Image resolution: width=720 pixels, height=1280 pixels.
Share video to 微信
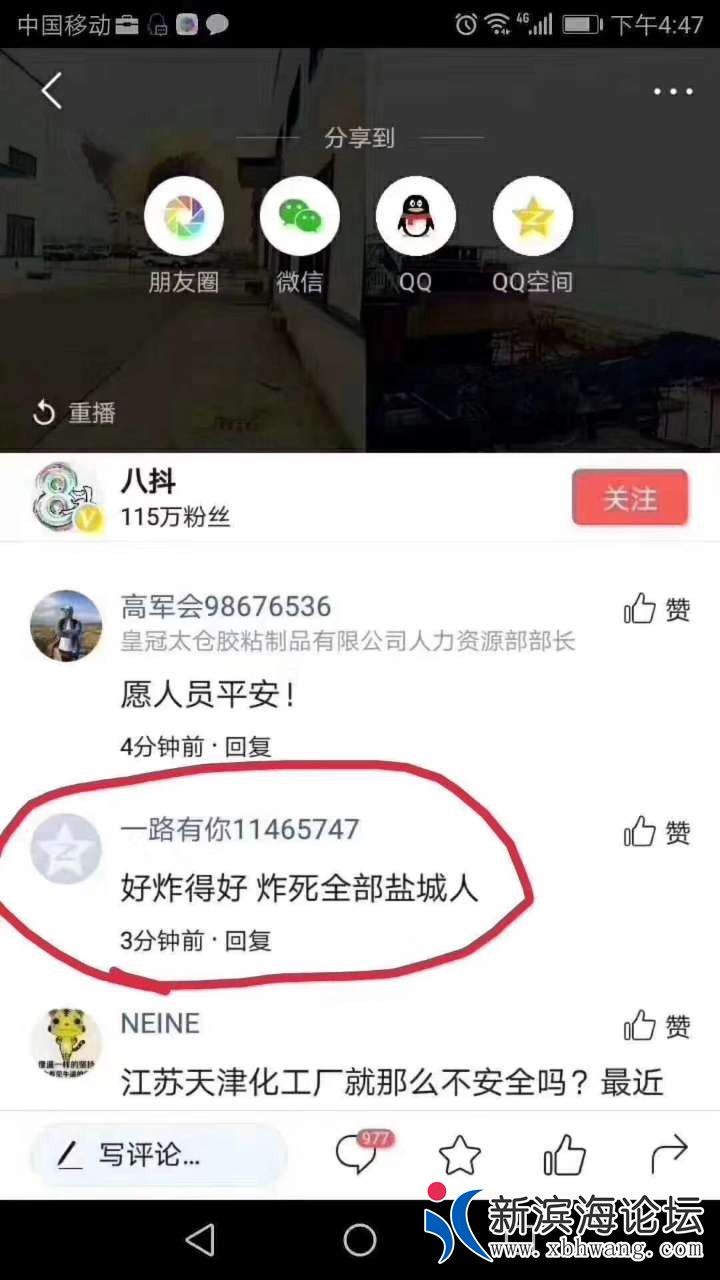point(299,216)
